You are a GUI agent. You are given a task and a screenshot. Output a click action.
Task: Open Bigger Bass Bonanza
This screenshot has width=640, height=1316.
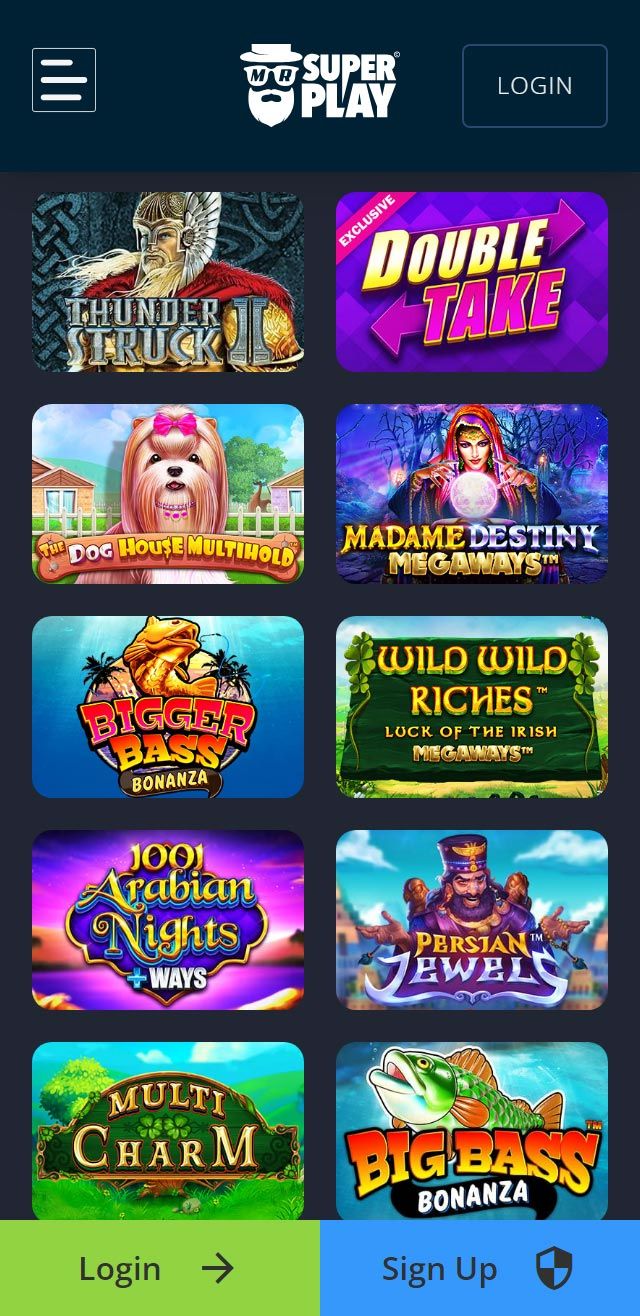click(x=168, y=707)
